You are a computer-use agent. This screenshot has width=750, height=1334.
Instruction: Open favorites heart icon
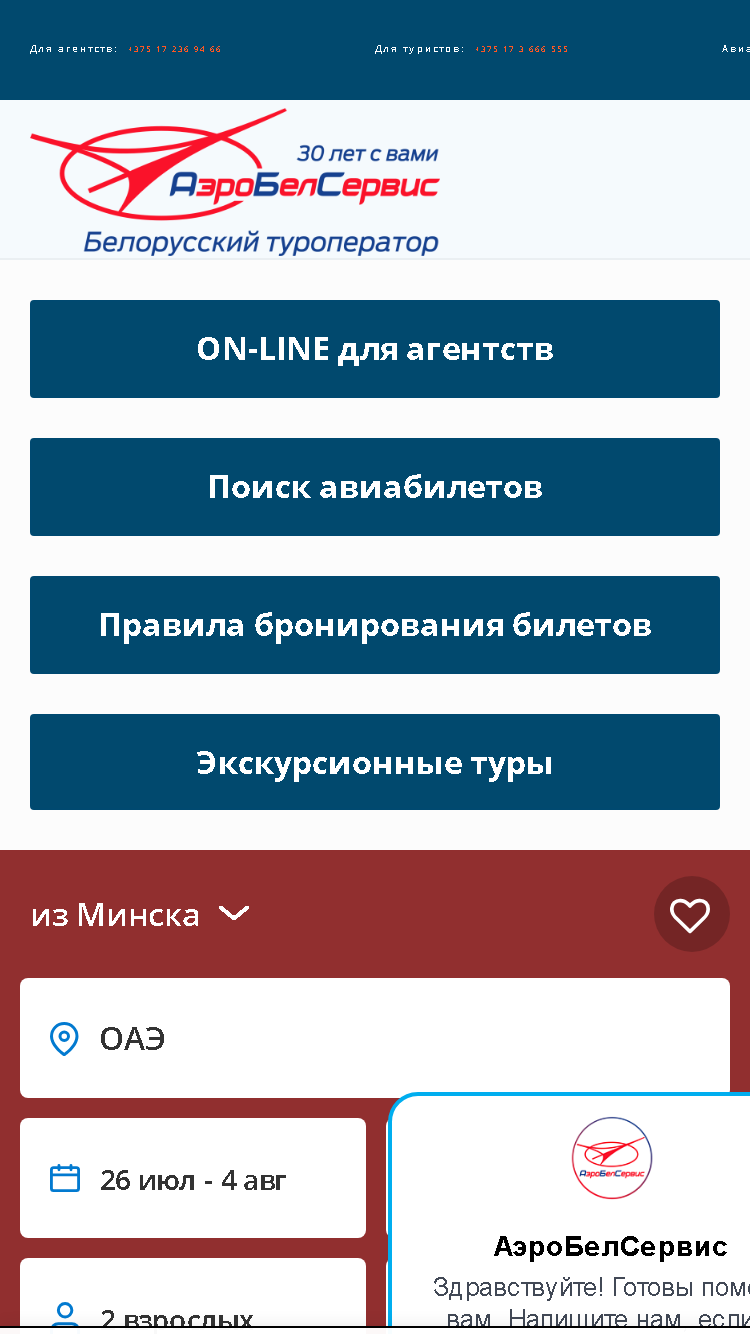691,914
